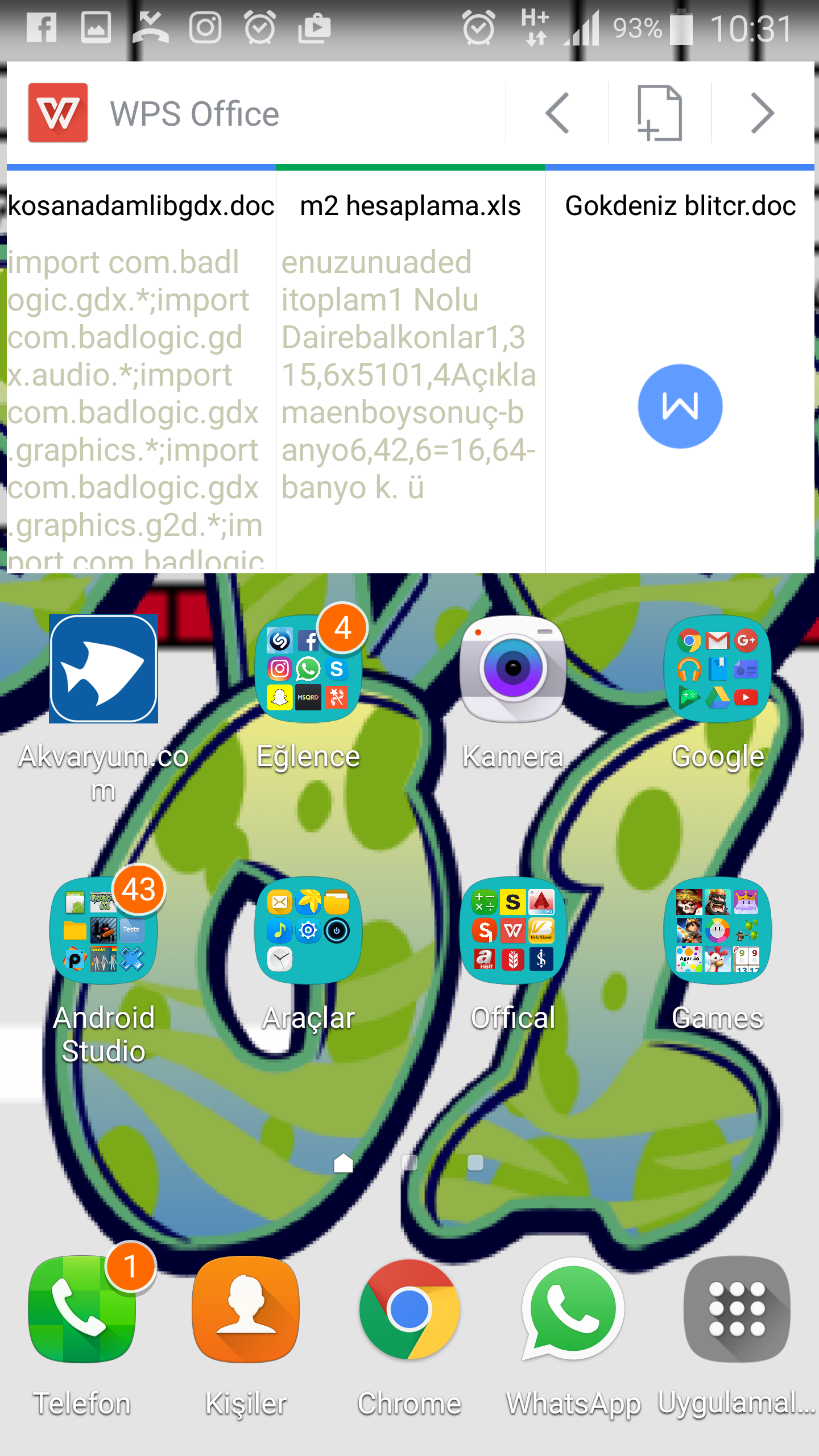Open the Uygulamalar app drawer
Image resolution: width=819 pixels, height=1456 pixels.
[737, 1309]
